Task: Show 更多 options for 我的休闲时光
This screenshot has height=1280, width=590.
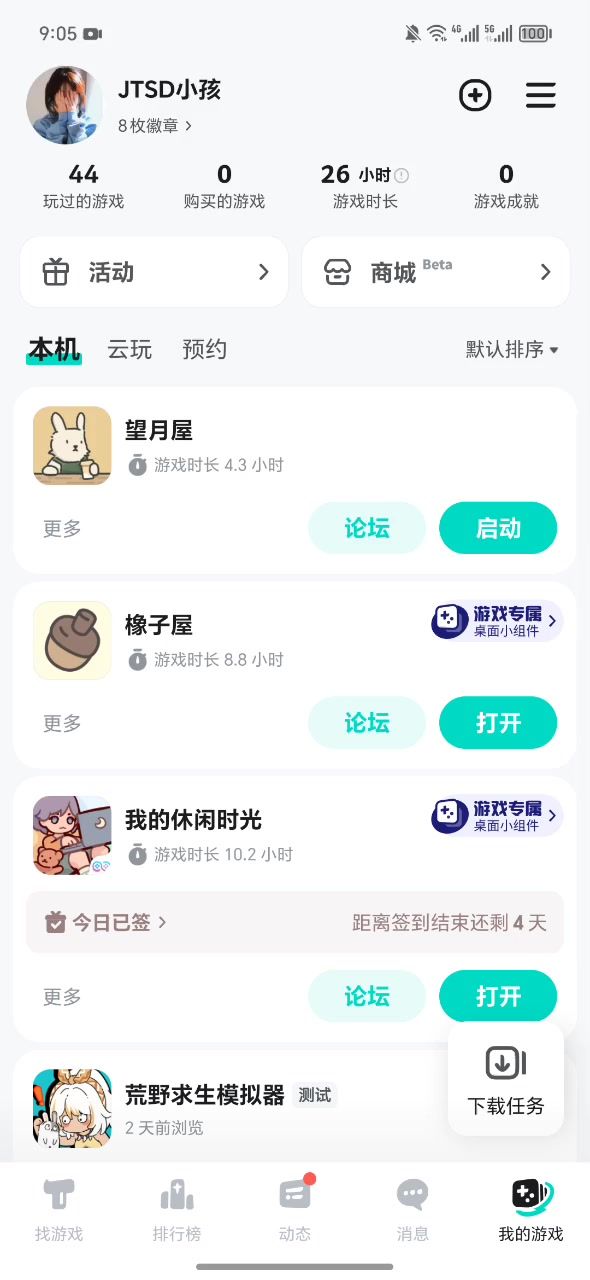Action: [62, 996]
